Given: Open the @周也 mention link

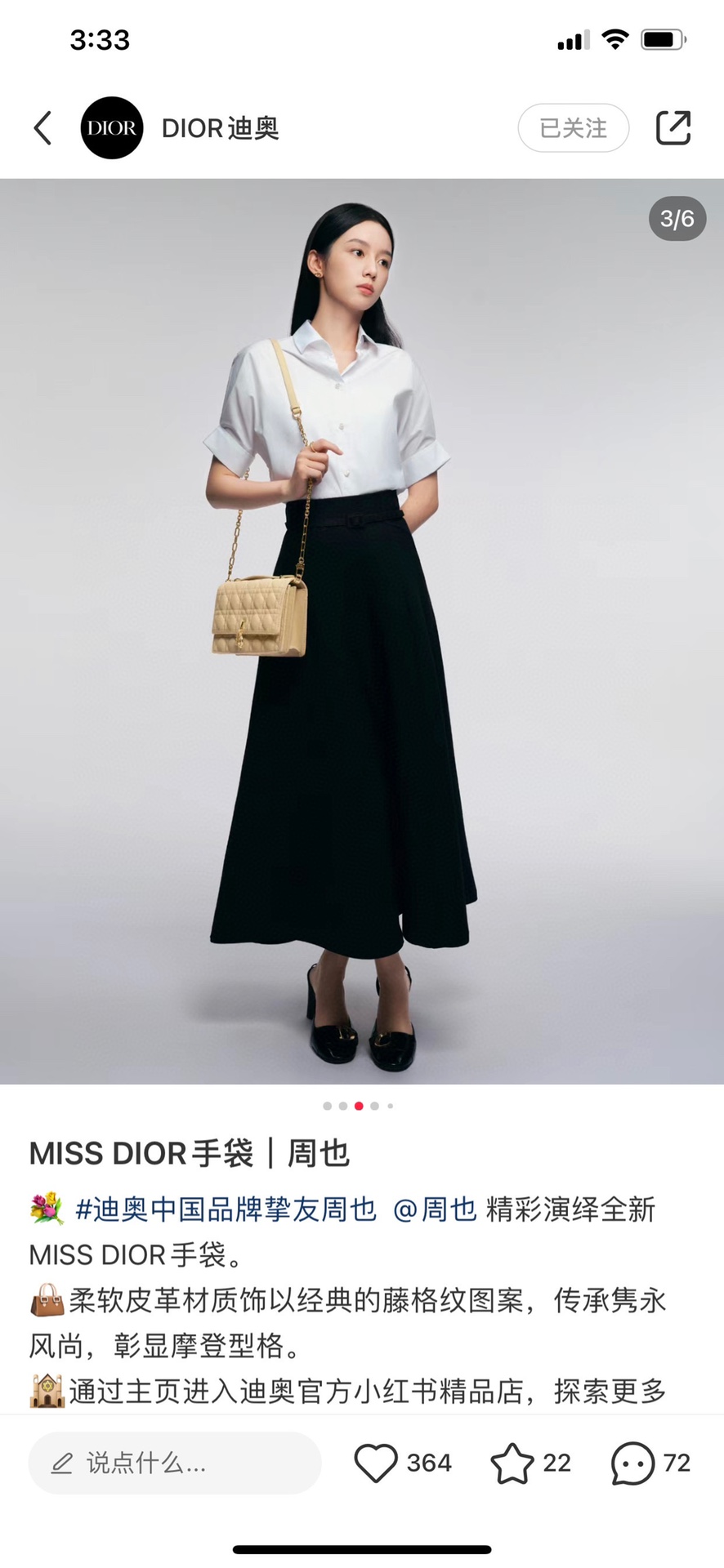Looking at the screenshot, I should point(435,1209).
